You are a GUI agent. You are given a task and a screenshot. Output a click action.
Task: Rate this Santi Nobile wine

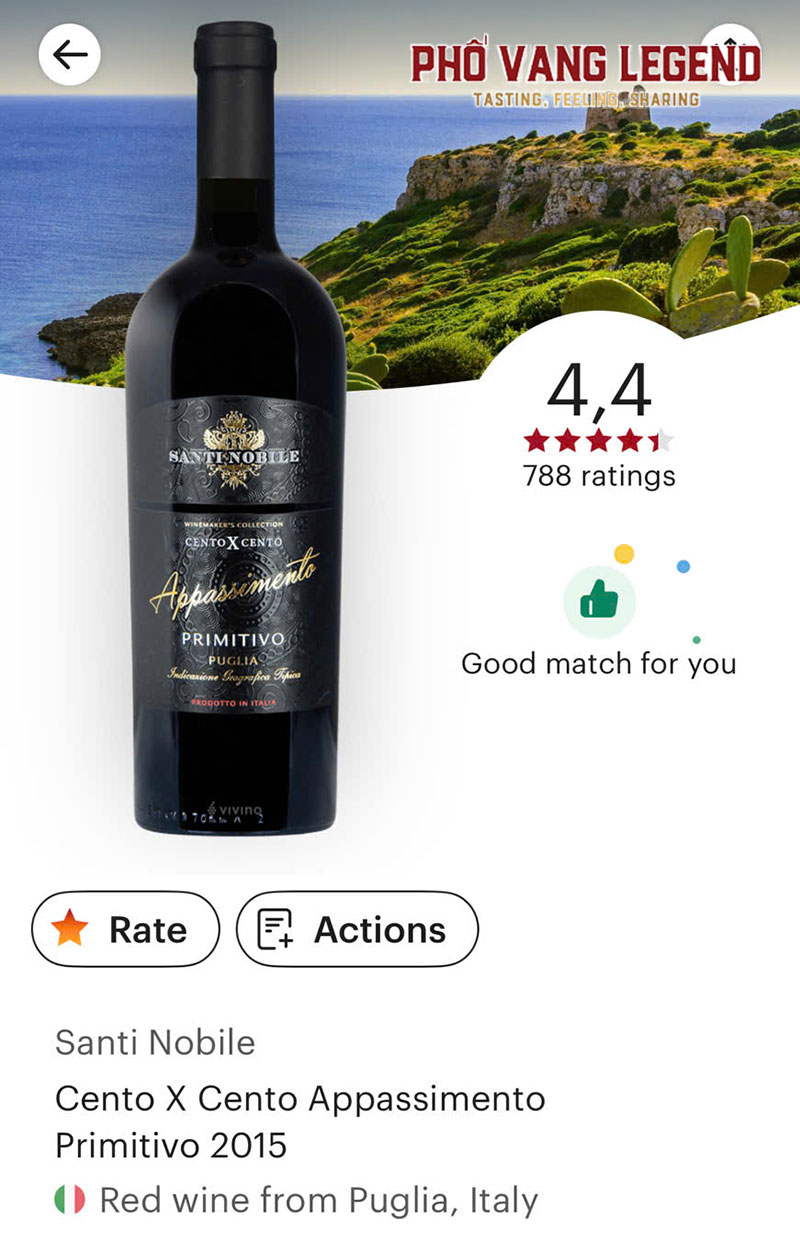pyautogui.click(x=125, y=929)
